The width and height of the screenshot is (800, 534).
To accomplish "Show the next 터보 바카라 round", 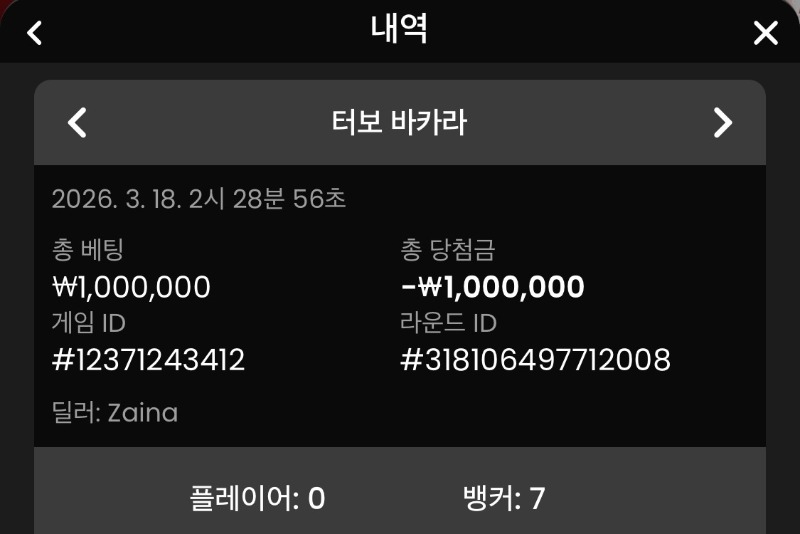I will pyautogui.click(x=722, y=123).
